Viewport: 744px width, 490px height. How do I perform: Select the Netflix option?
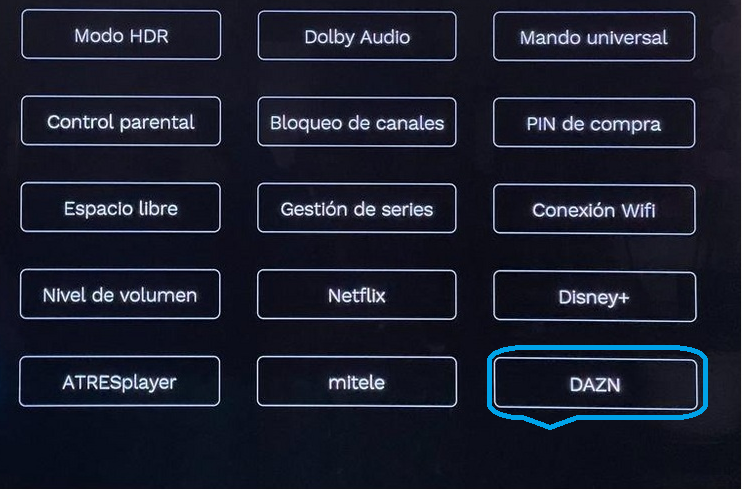357,296
